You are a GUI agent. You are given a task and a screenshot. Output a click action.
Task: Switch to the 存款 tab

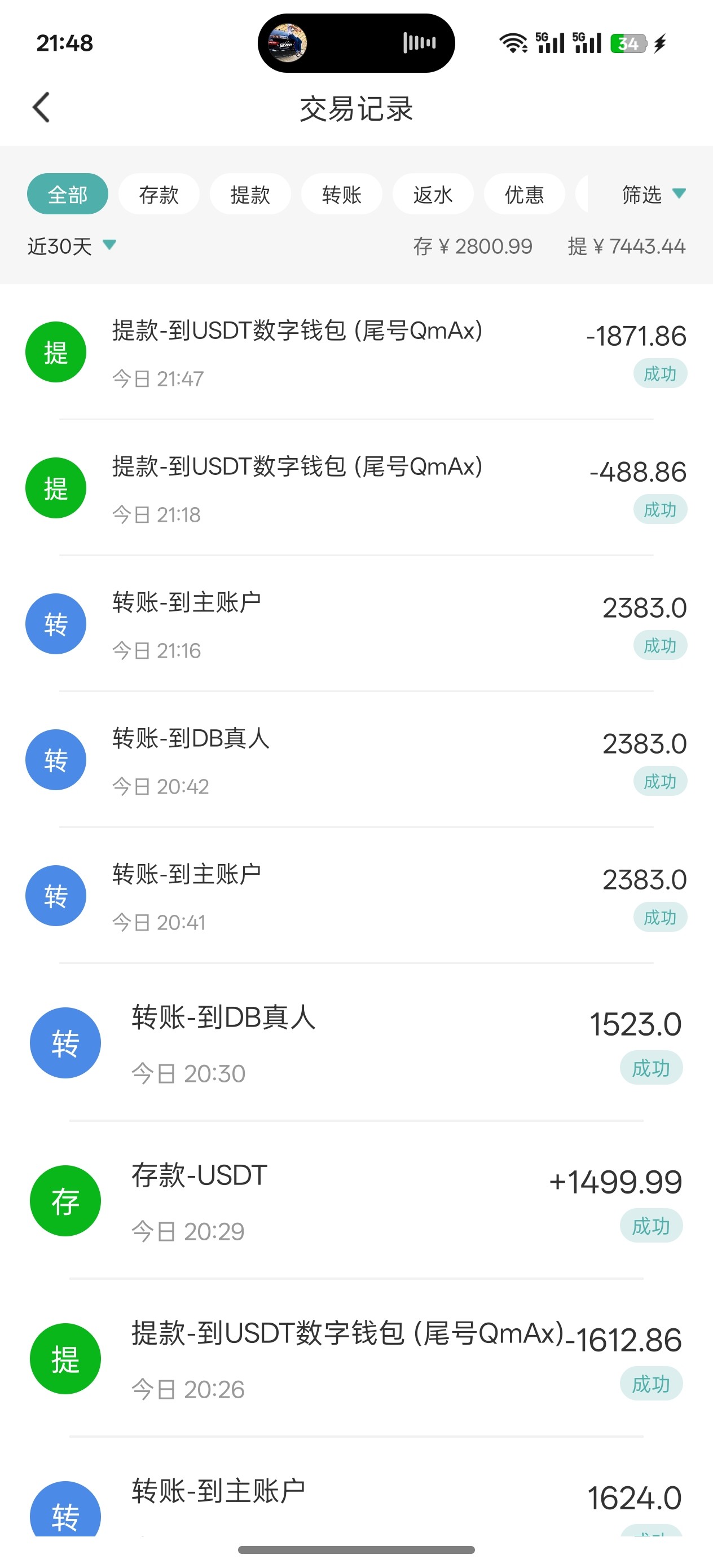click(159, 194)
